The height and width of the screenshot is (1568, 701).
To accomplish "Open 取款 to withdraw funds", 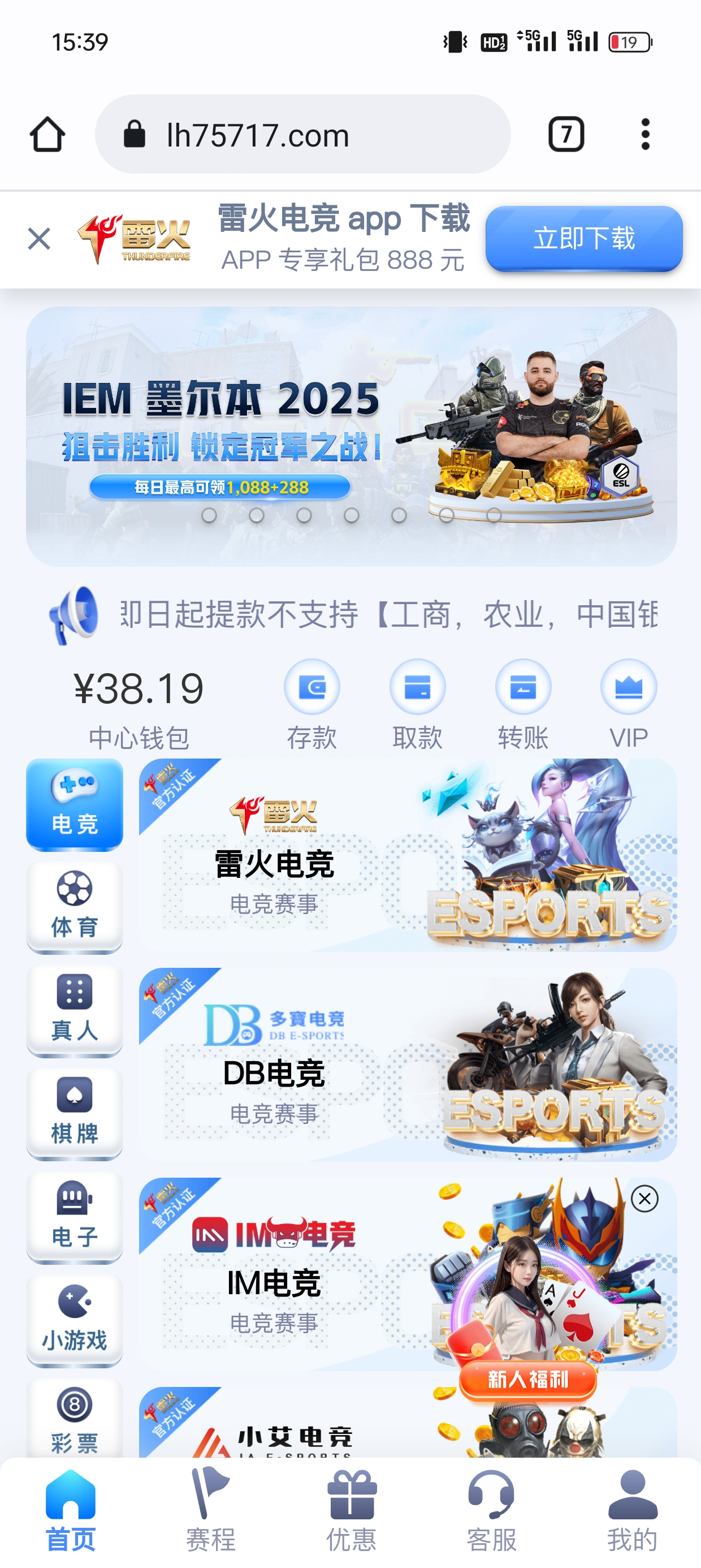I will click(417, 703).
